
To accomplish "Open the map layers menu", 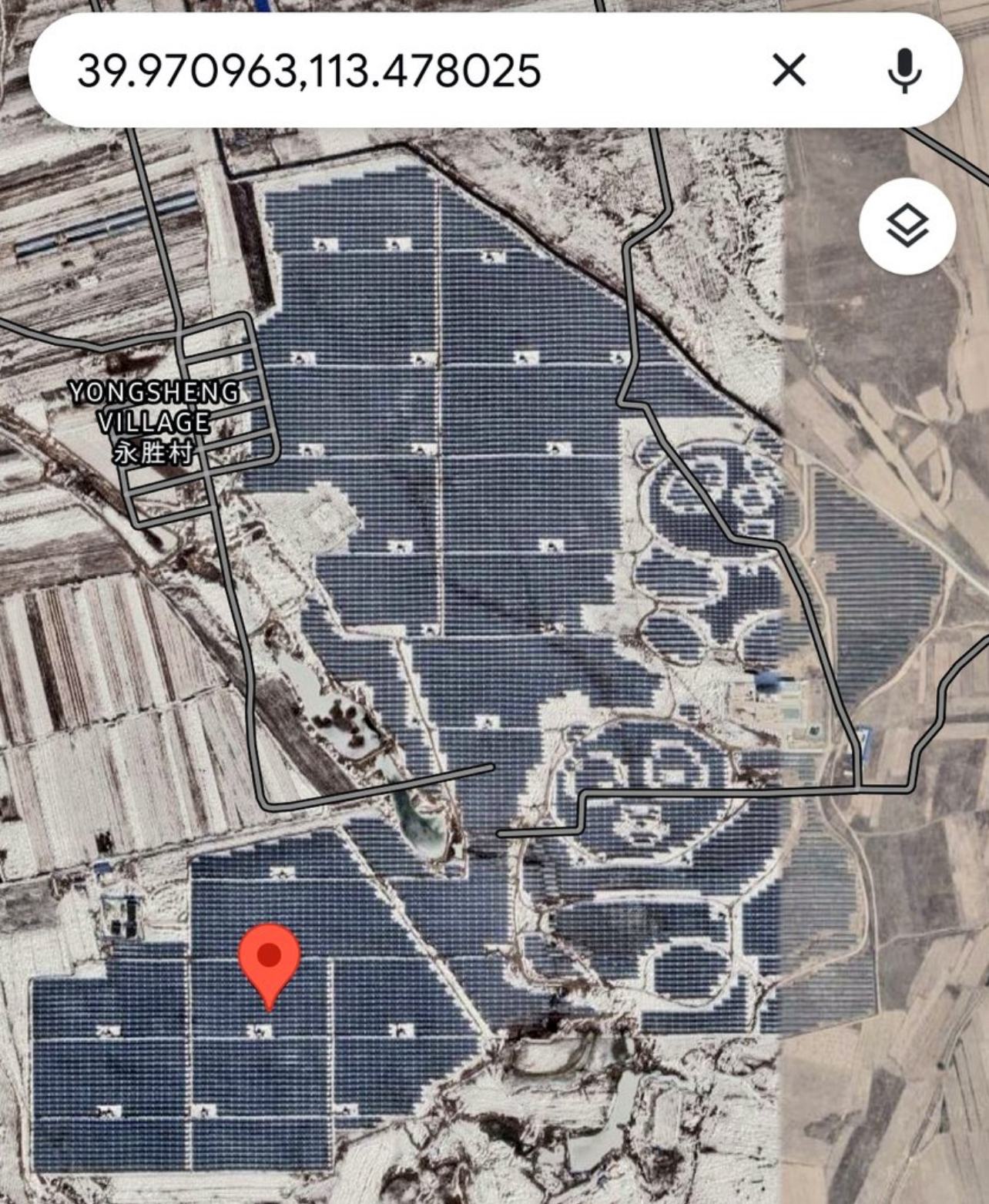I will (x=907, y=226).
